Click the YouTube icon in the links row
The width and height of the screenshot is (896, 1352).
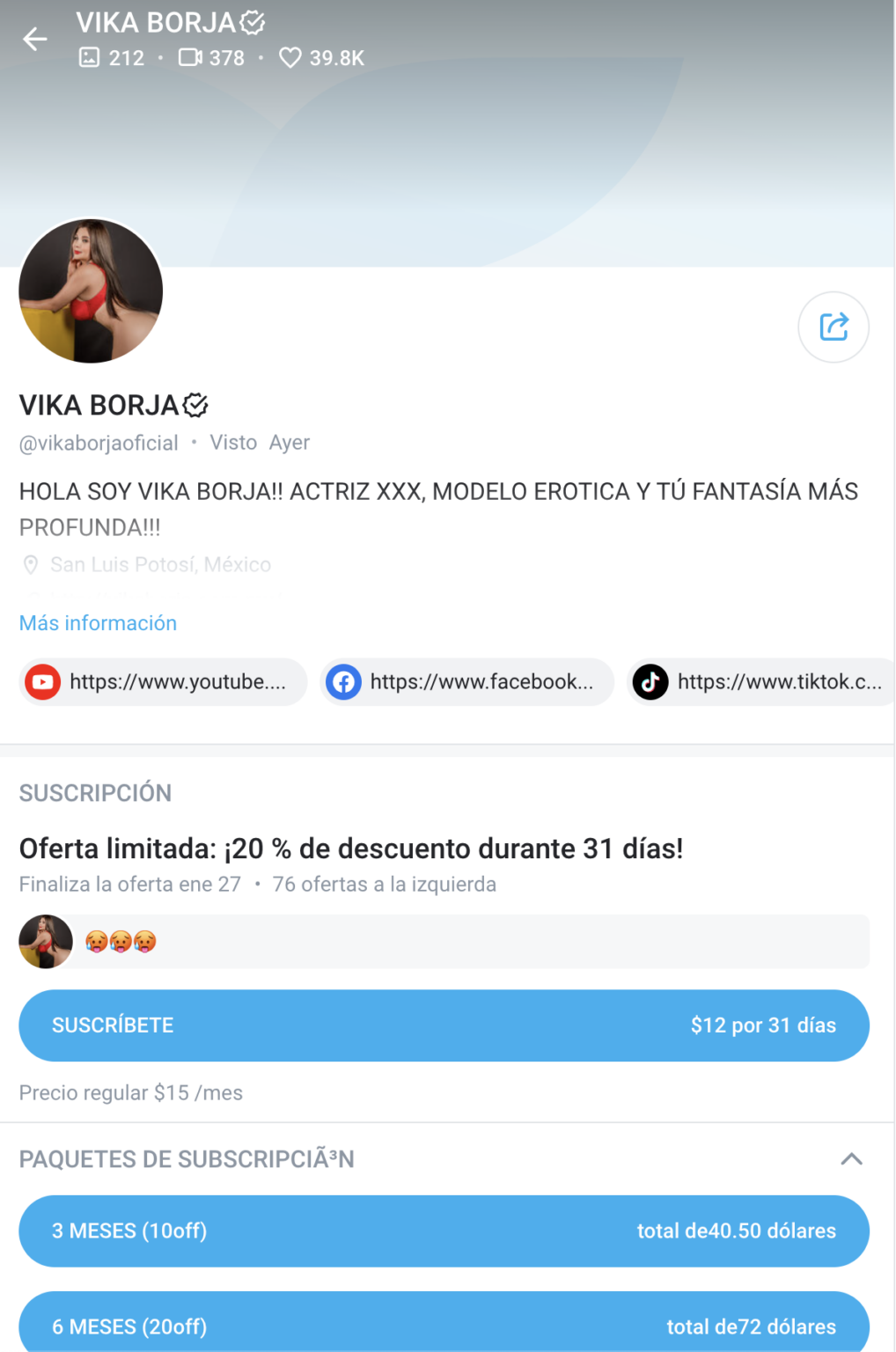tap(42, 681)
